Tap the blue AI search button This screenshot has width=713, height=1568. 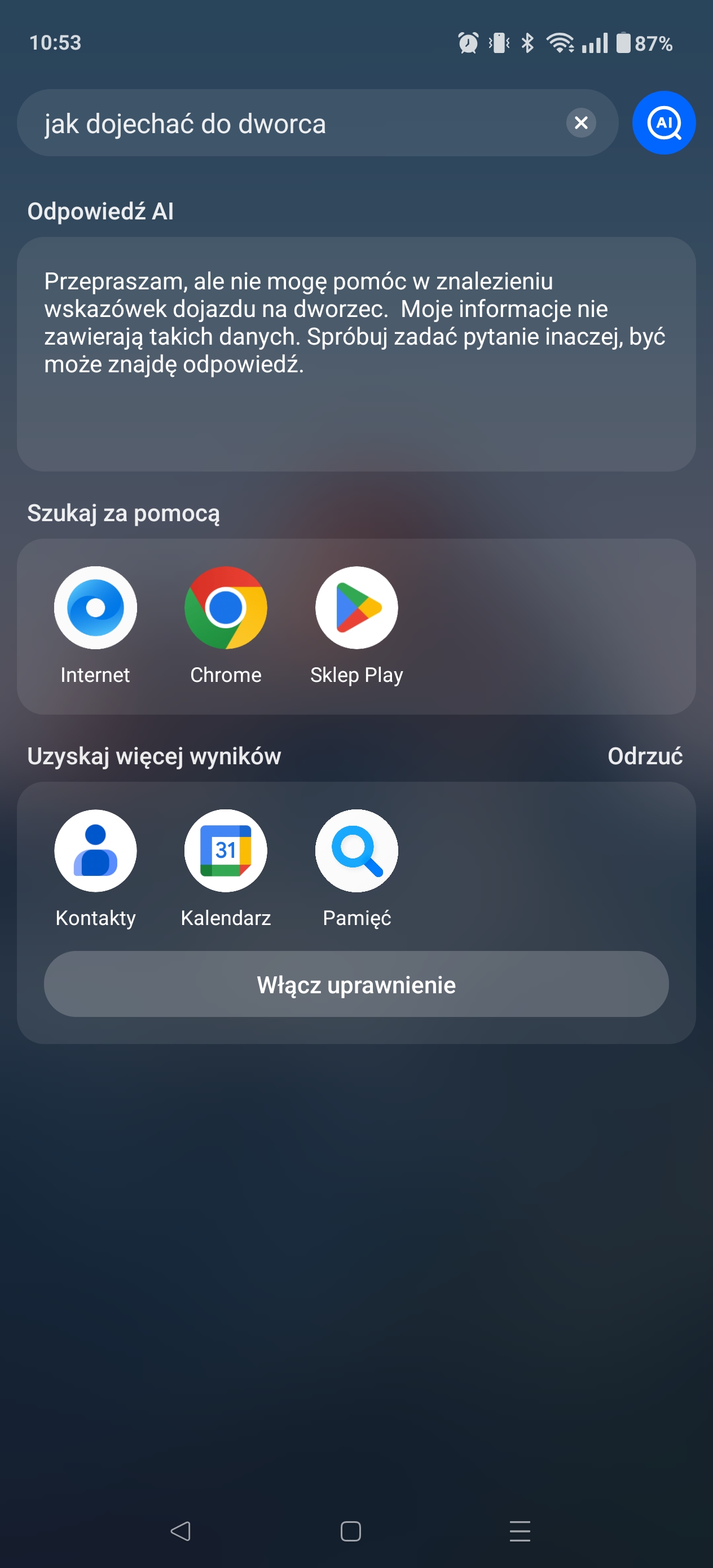pos(664,123)
